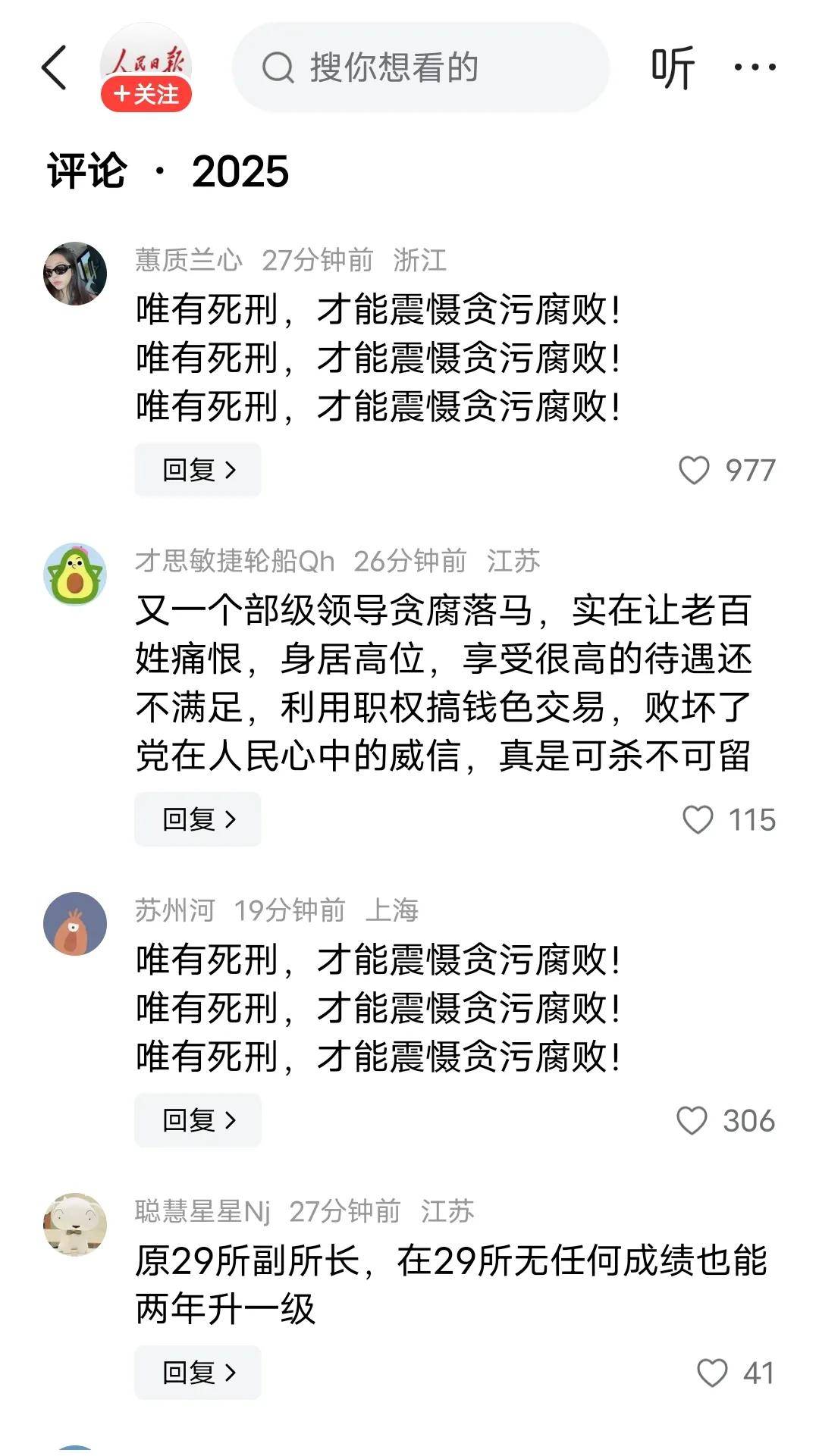Tap the 听 listen button
The image size is (819, 1456).
pyautogui.click(x=672, y=67)
